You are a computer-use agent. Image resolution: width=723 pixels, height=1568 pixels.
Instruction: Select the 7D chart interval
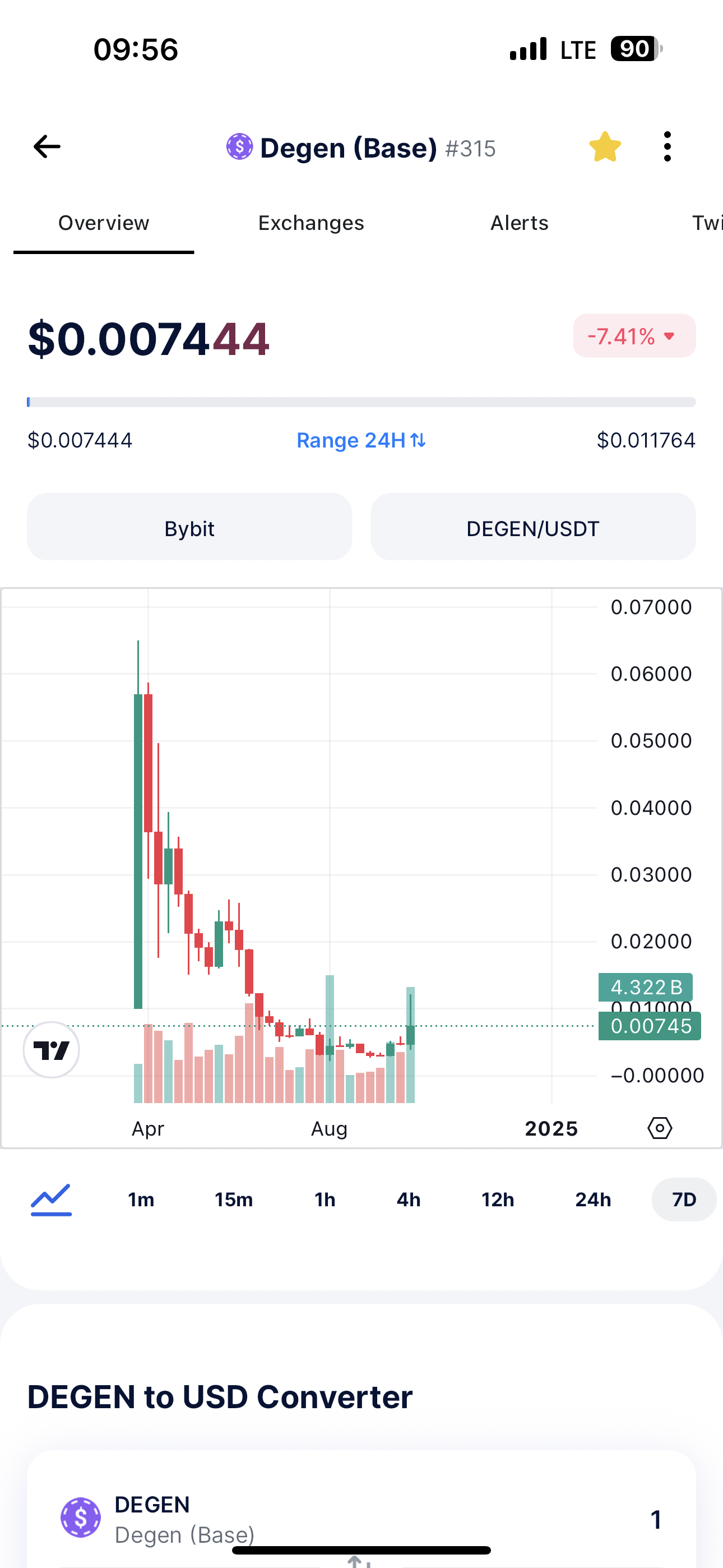click(x=683, y=1200)
